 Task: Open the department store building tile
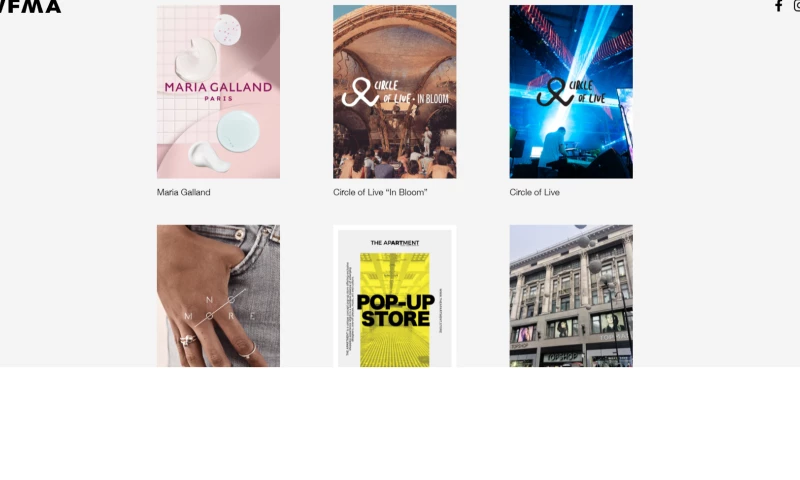click(x=571, y=296)
